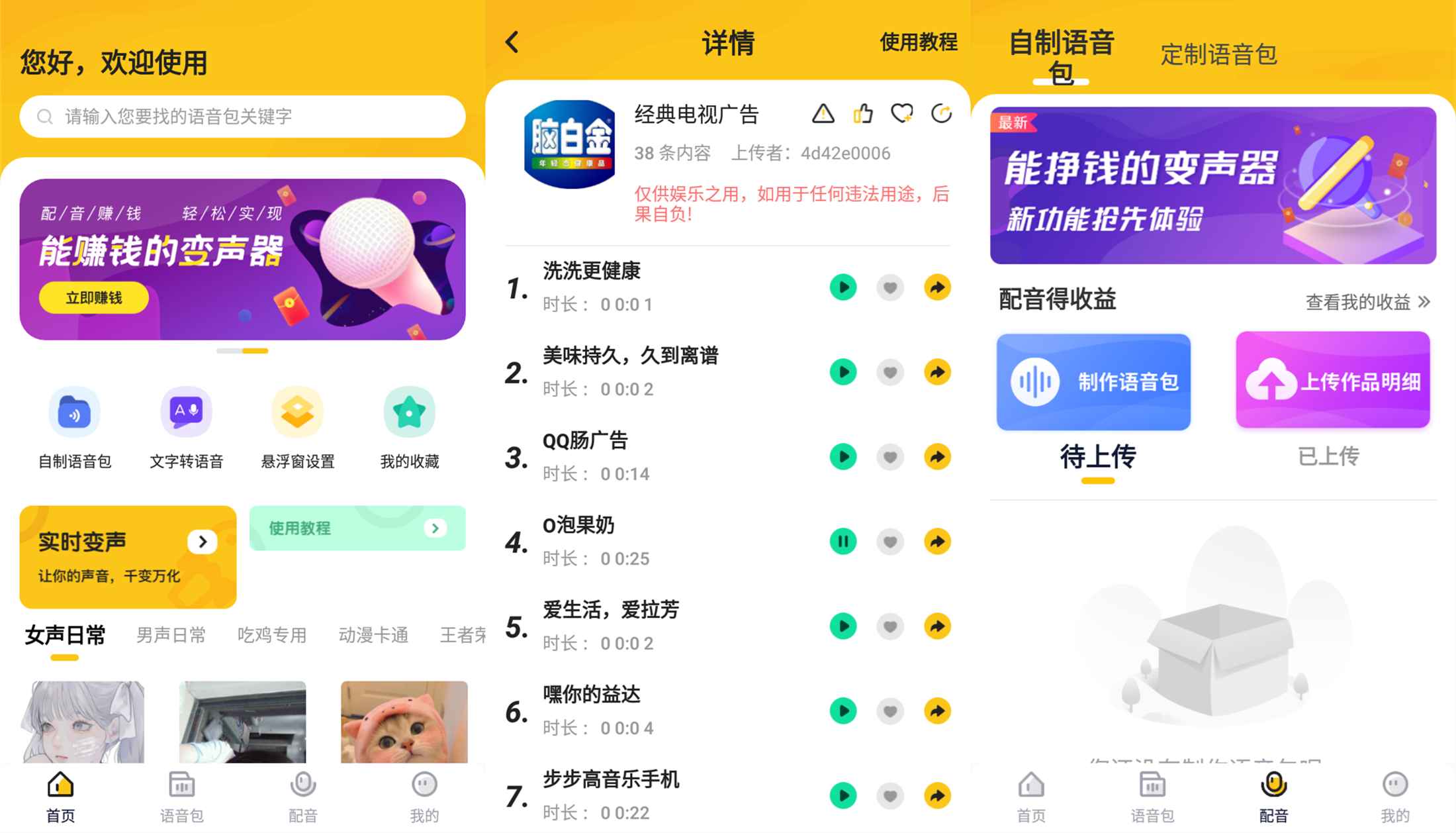
Task: Open 上传作品明细
Action: (1333, 381)
